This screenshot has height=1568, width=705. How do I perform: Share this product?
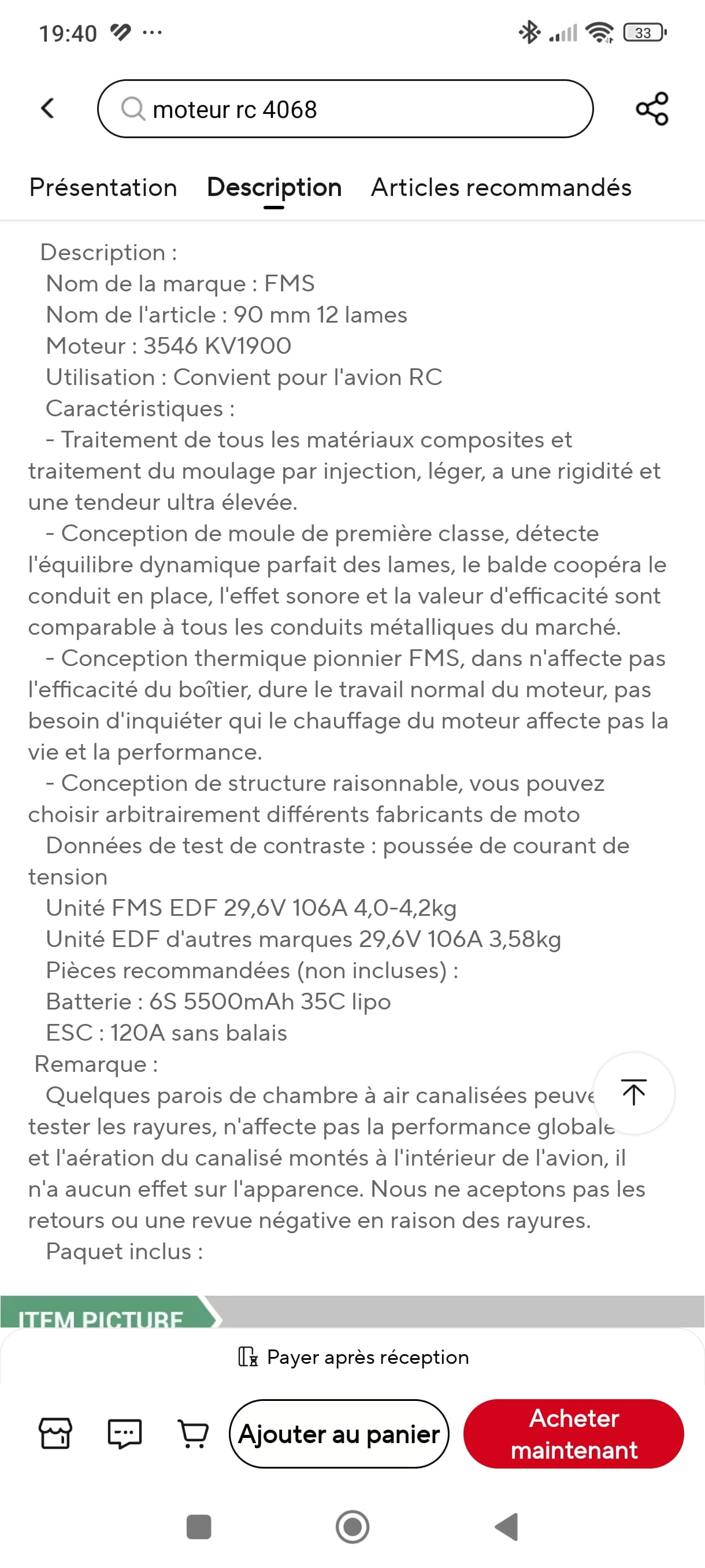pyautogui.click(x=651, y=110)
